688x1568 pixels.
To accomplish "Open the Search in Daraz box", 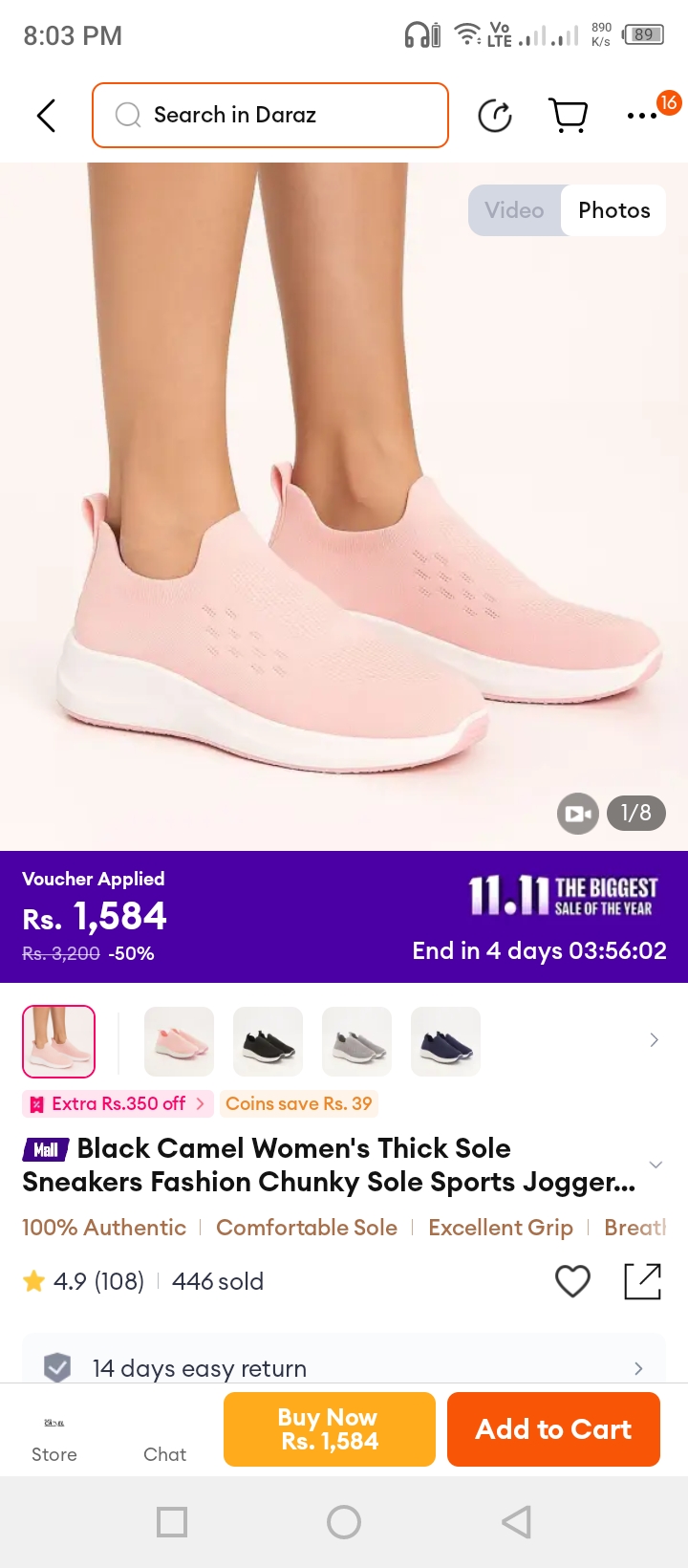I will (270, 115).
